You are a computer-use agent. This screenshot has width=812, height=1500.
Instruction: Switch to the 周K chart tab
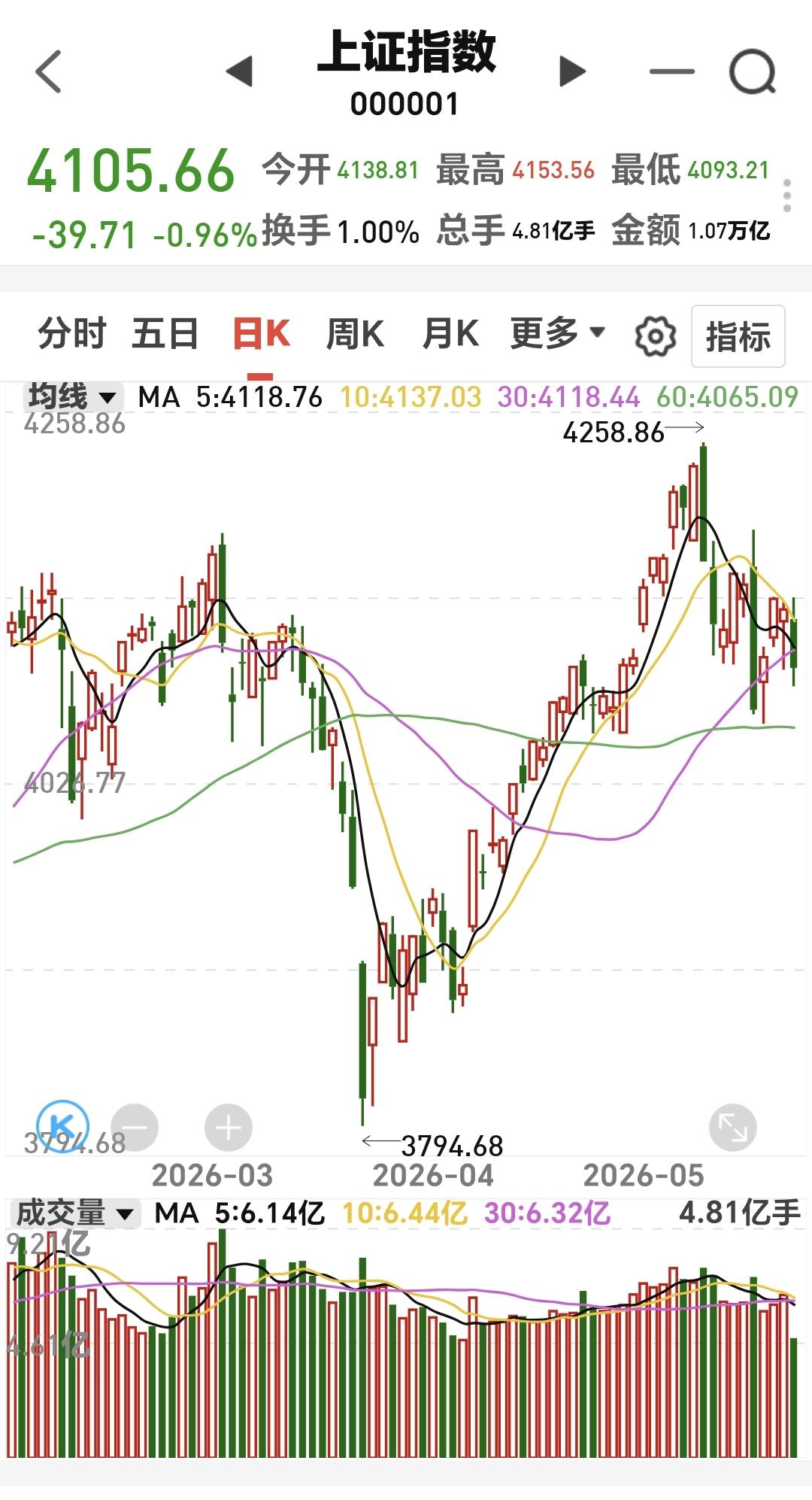(x=355, y=333)
